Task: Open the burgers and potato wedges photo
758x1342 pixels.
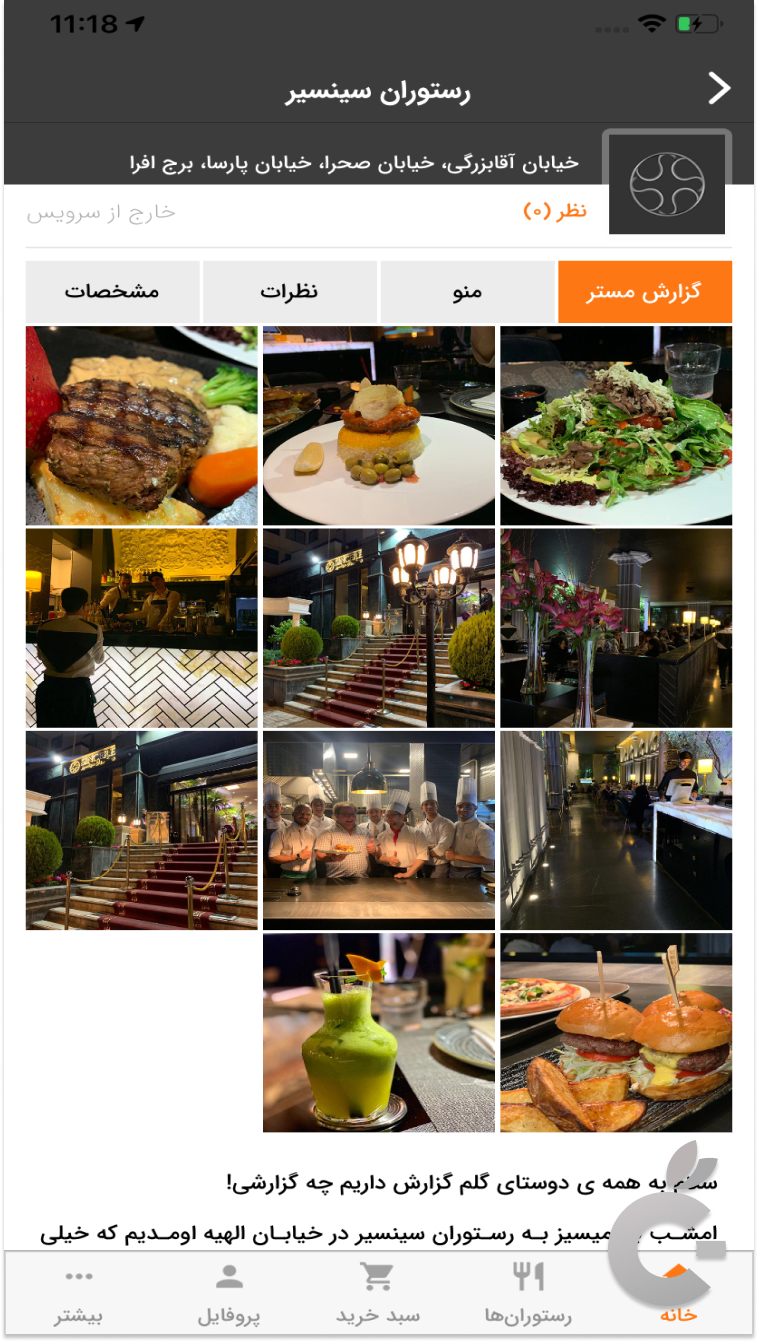Action: [x=616, y=1032]
